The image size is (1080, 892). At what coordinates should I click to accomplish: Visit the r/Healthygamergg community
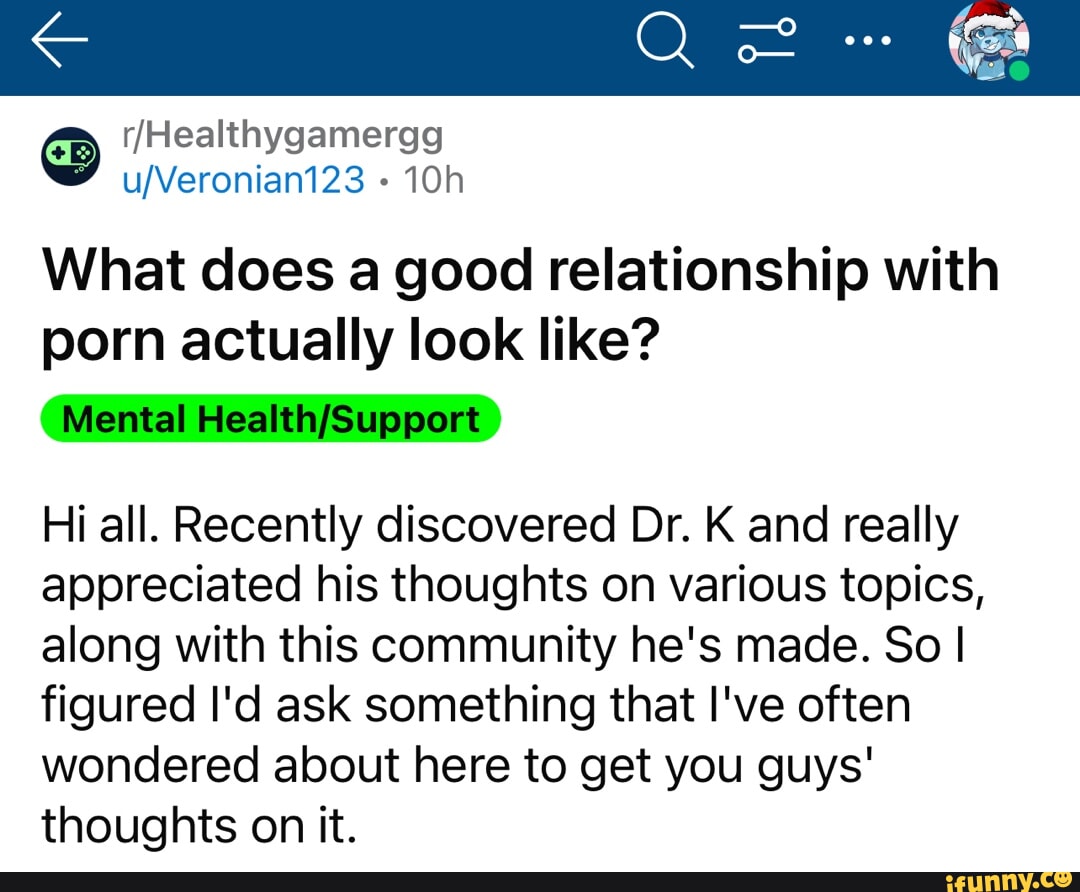pos(283,135)
